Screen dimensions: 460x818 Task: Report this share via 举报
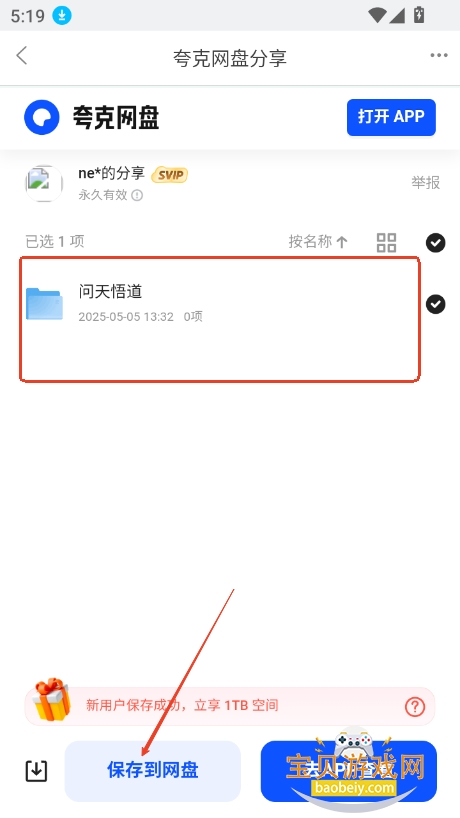pyautogui.click(x=426, y=183)
